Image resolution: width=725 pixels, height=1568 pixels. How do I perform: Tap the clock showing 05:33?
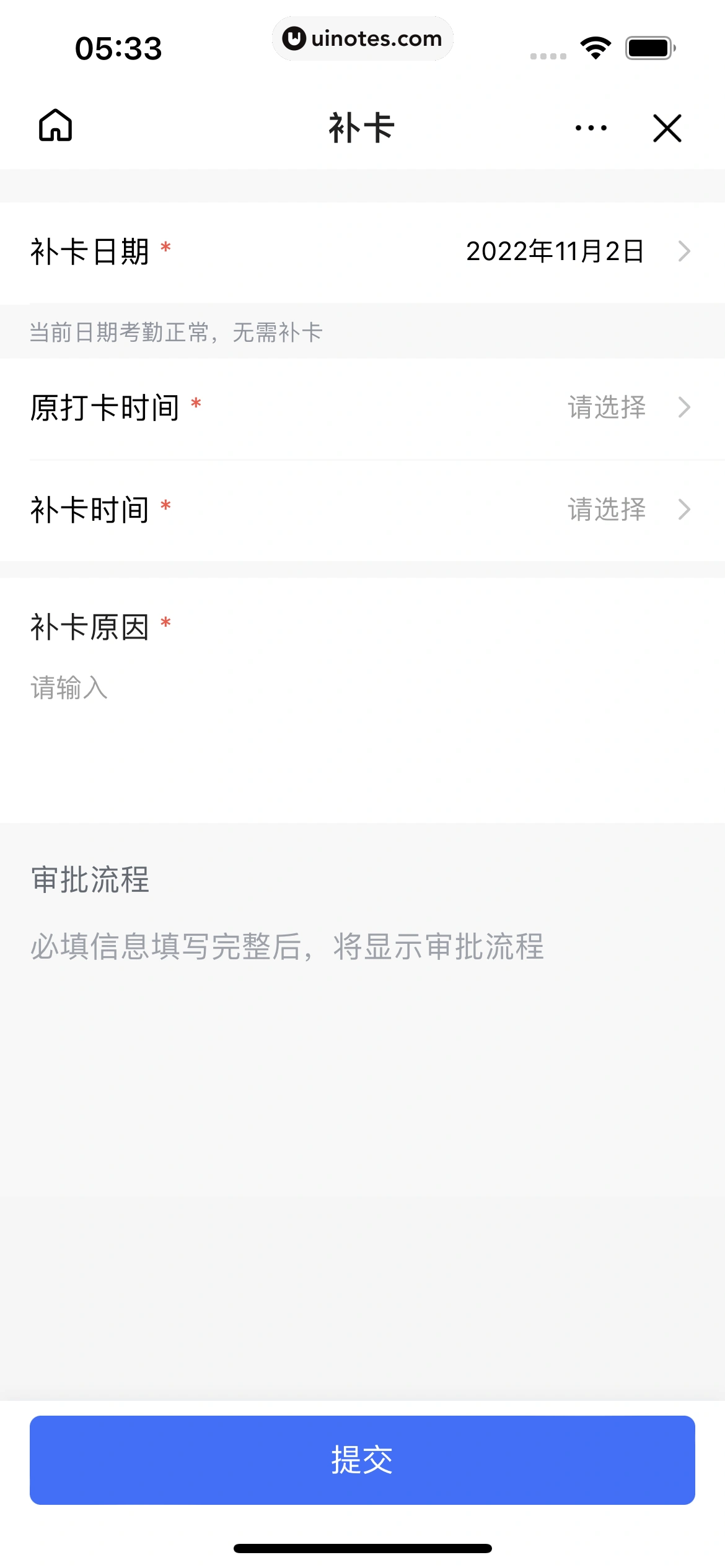tap(120, 46)
